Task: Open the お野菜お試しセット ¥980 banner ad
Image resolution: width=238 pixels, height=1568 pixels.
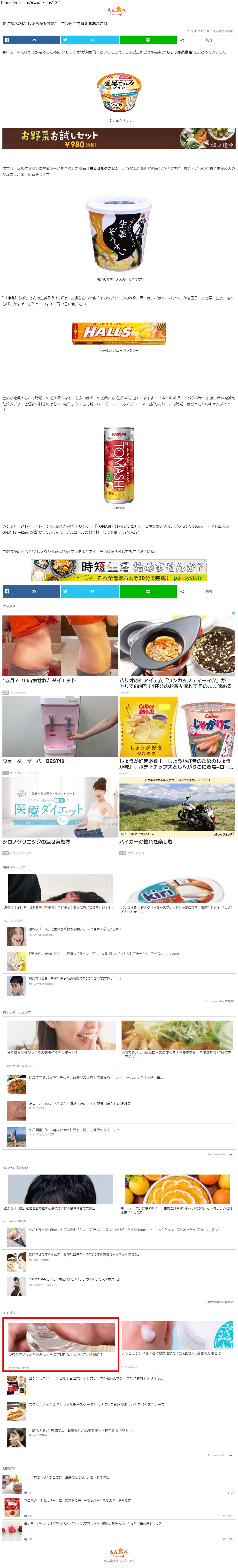Action: click(119, 139)
